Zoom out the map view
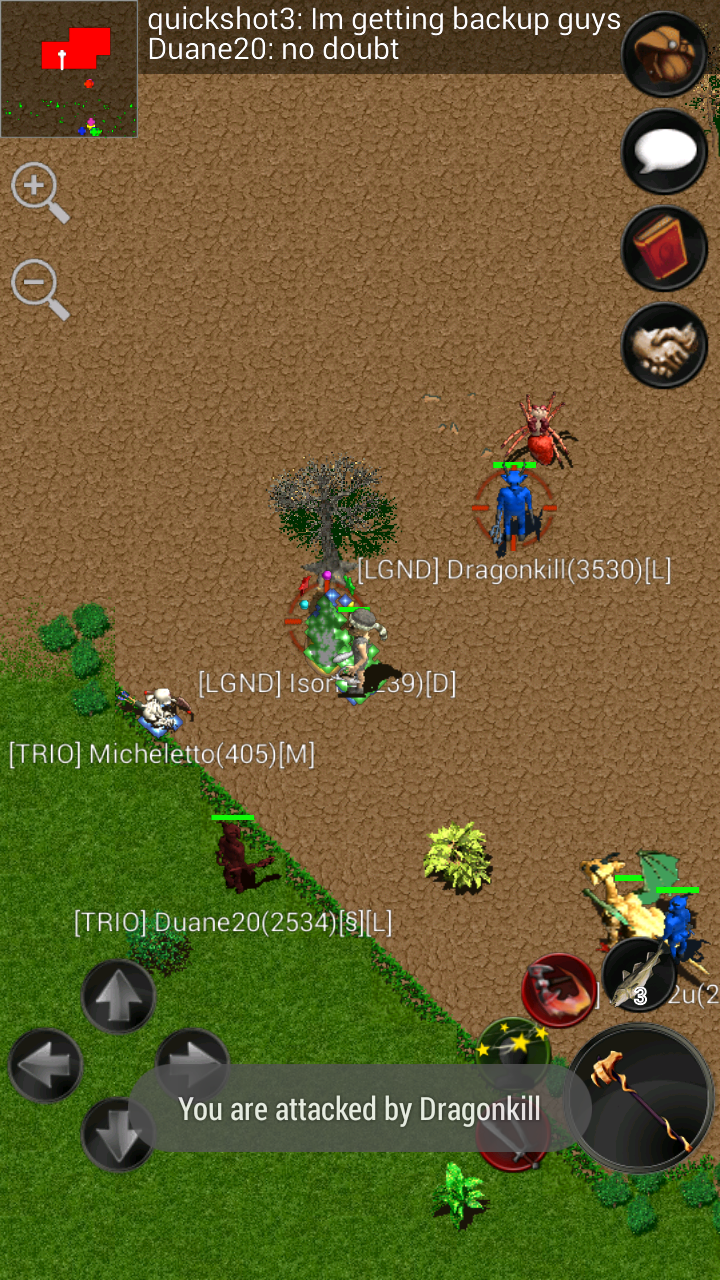The width and height of the screenshot is (720, 1280). pos(40,291)
